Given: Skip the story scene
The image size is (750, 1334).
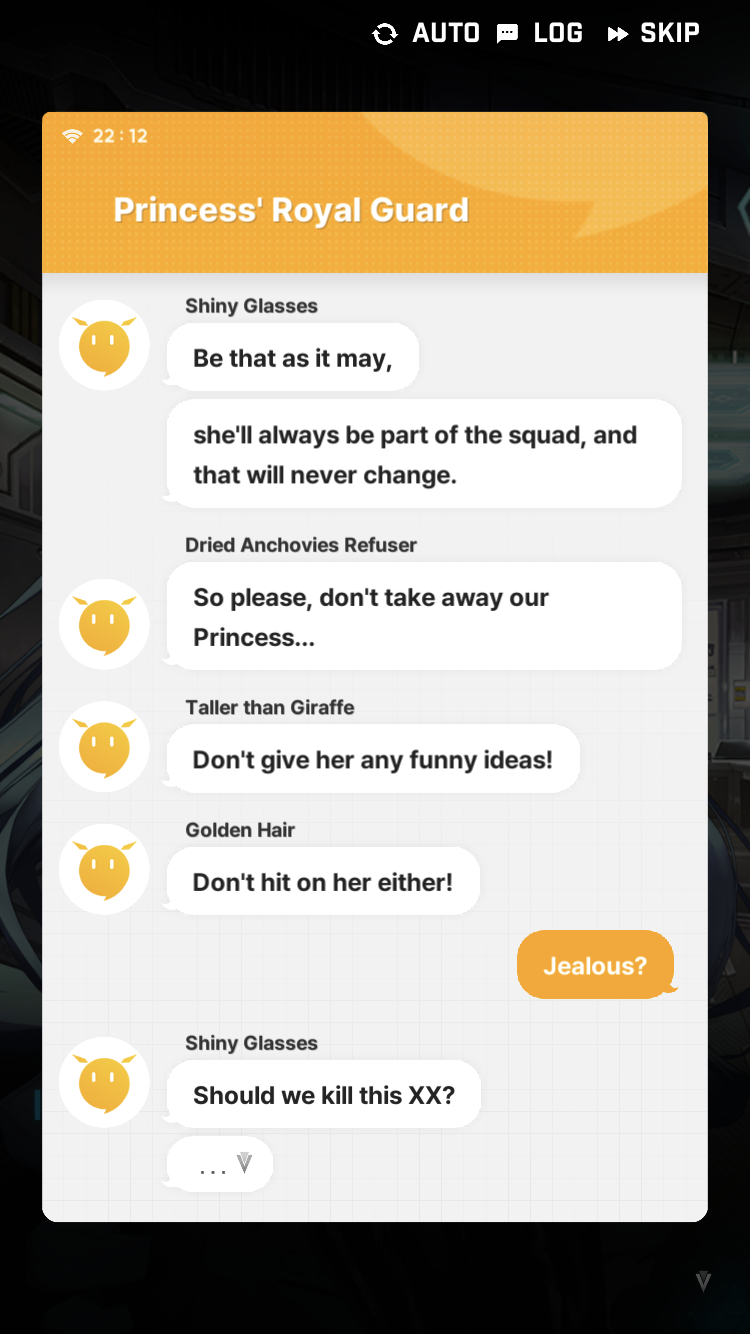Looking at the screenshot, I should (x=653, y=33).
